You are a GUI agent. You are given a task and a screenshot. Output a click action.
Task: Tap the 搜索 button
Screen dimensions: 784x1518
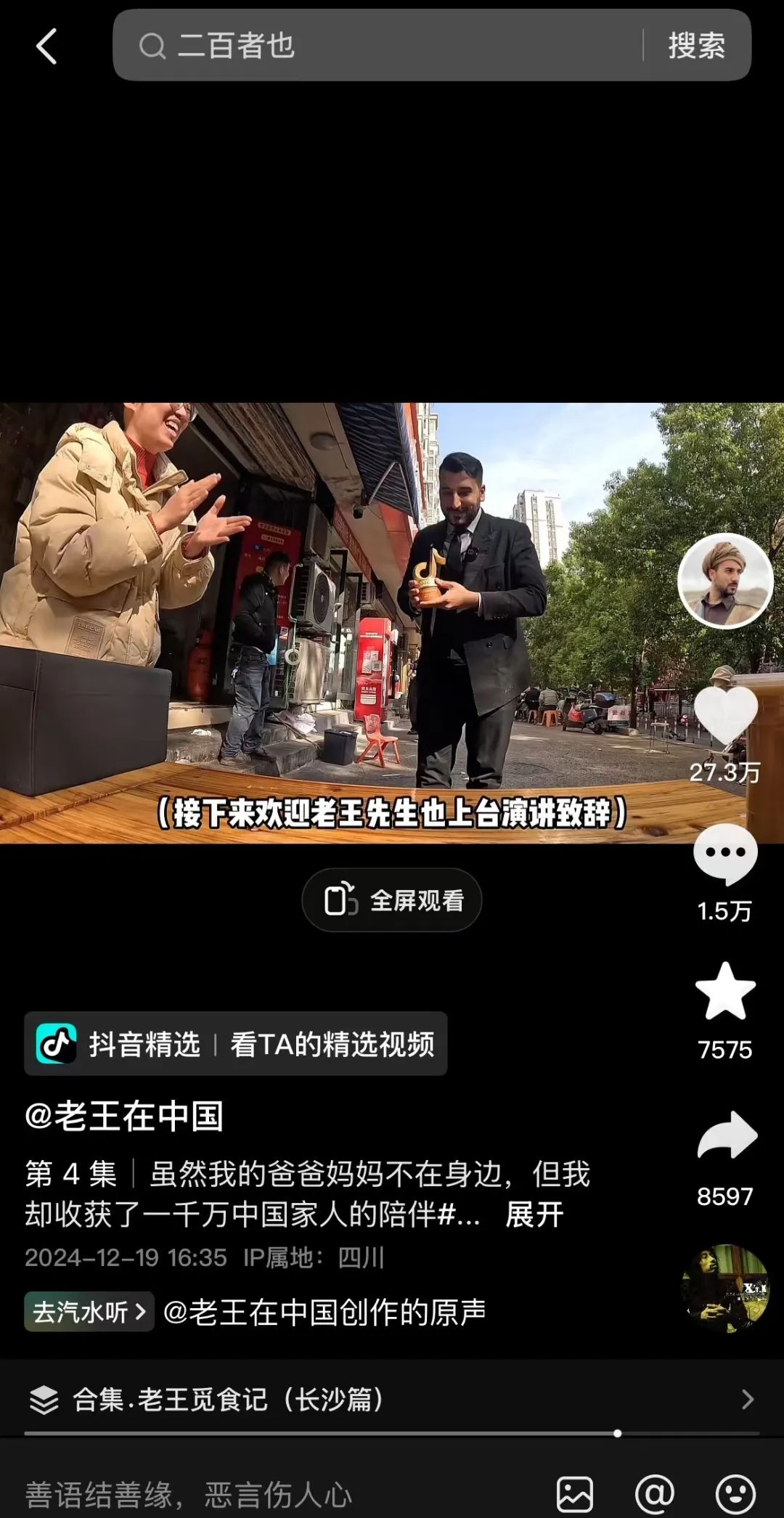point(696,46)
